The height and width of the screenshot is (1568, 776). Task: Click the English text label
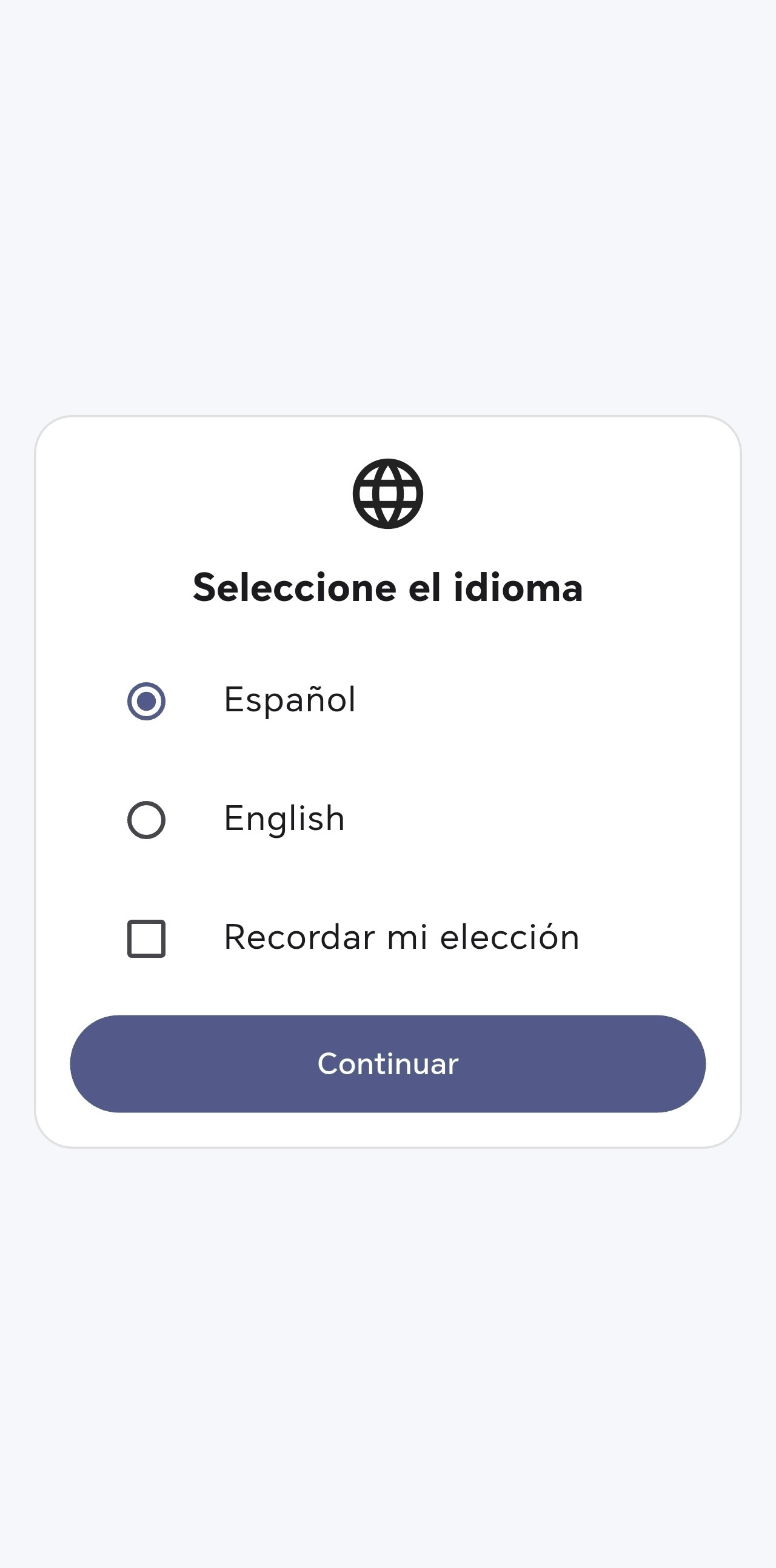[284, 820]
